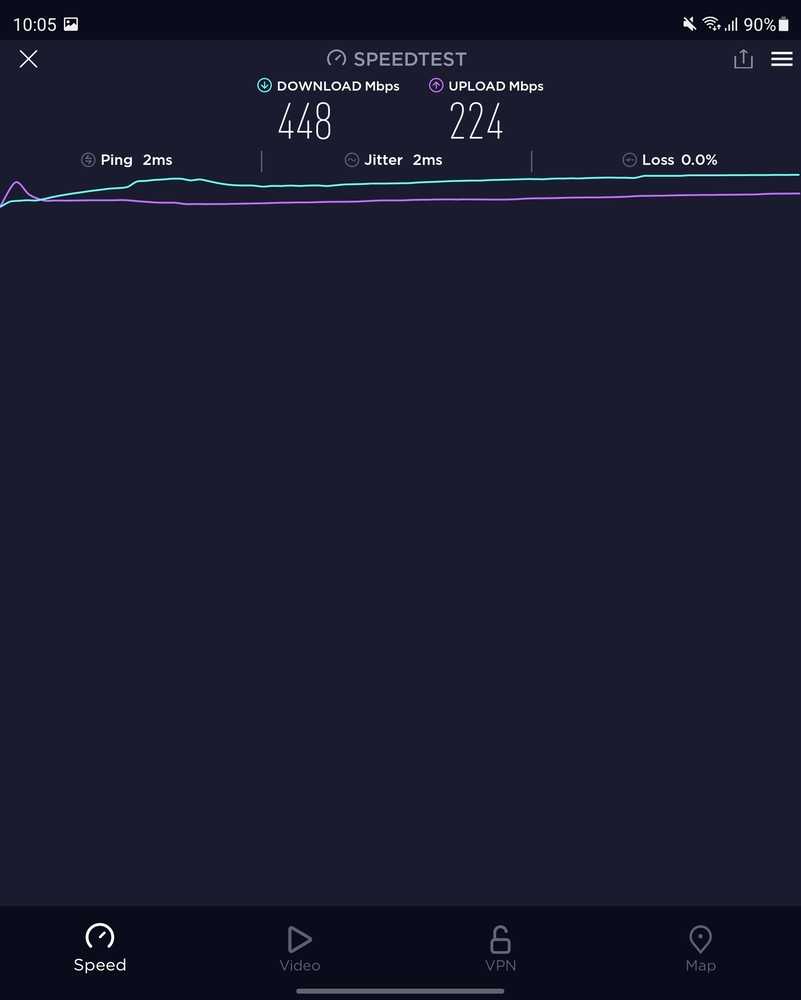Share the speed test result
Image resolution: width=801 pixels, height=1000 pixels.
pos(743,59)
